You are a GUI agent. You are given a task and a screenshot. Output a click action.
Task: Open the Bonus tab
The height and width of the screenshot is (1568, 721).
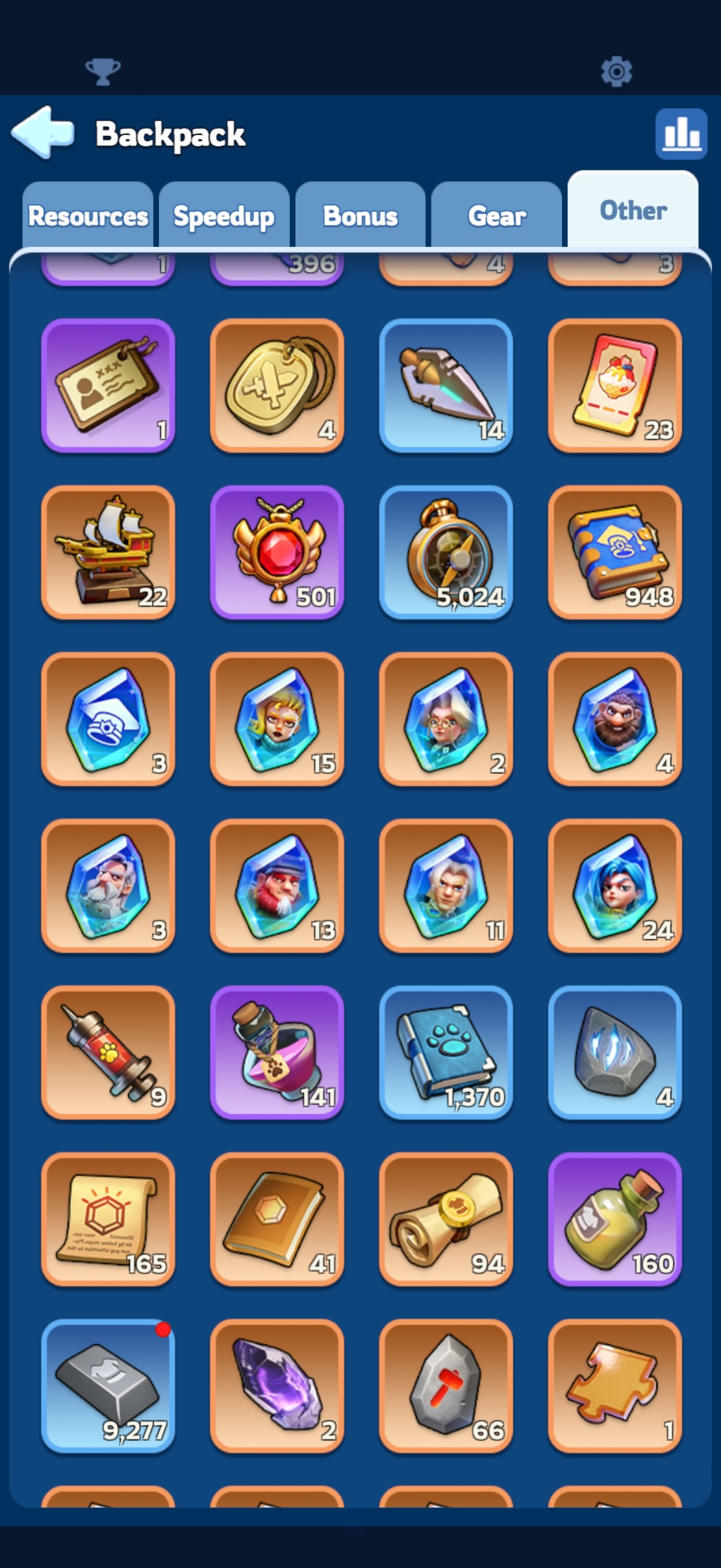pyautogui.click(x=360, y=215)
